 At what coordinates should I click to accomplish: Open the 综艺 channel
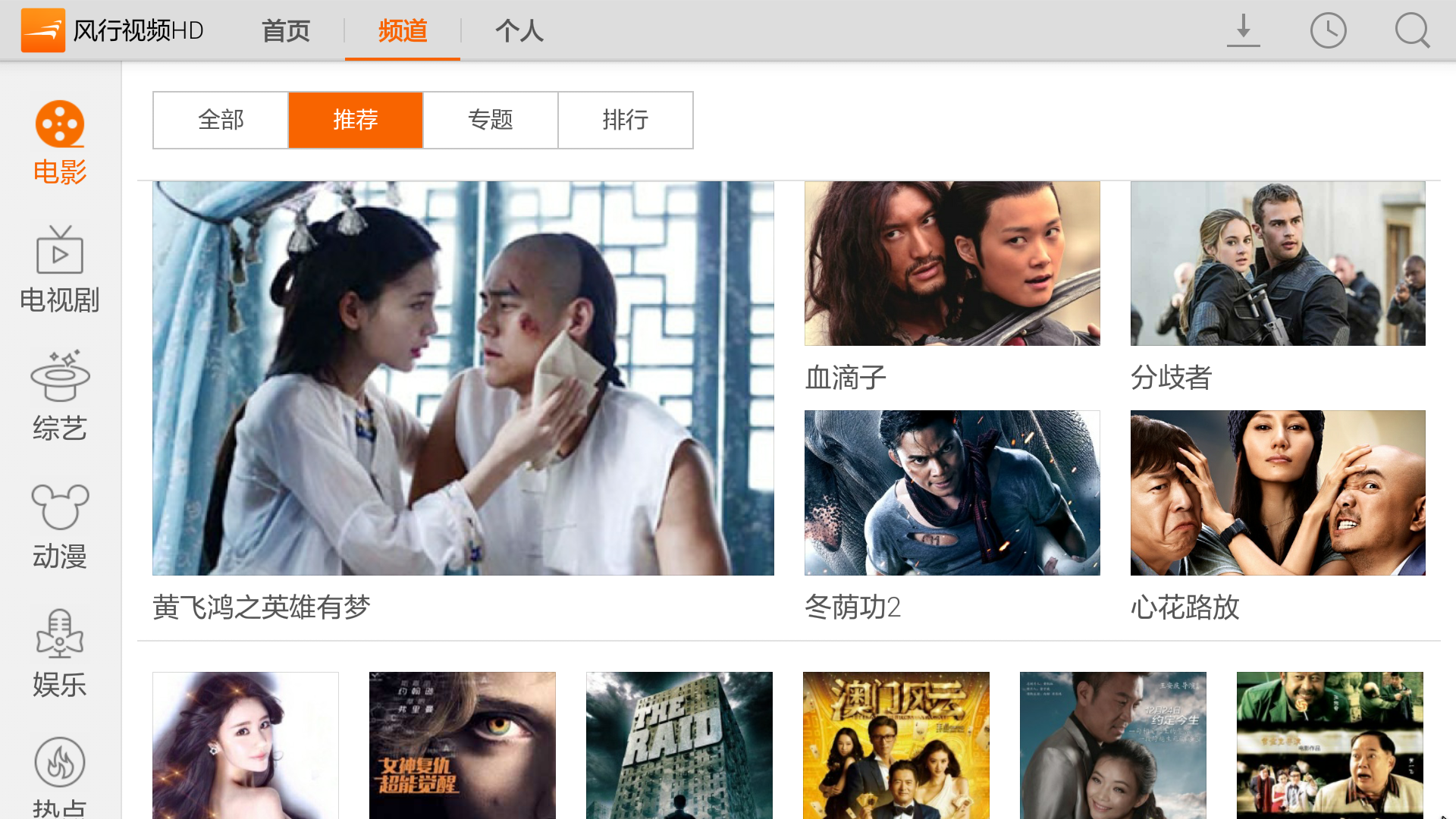(x=60, y=397)
